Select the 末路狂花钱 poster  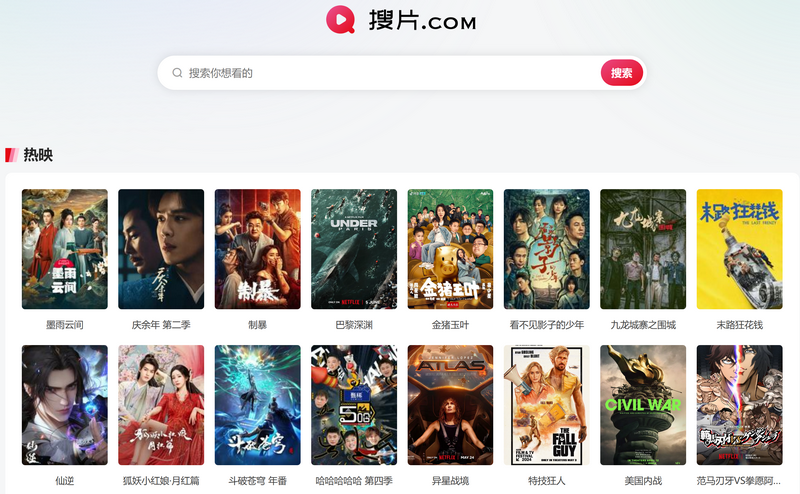pyautogui.click(x=739, y=249)
